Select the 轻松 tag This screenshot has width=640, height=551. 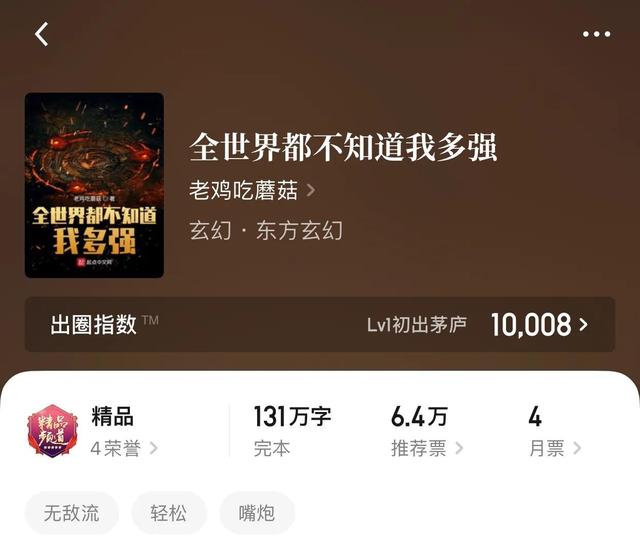pos(170,513)
